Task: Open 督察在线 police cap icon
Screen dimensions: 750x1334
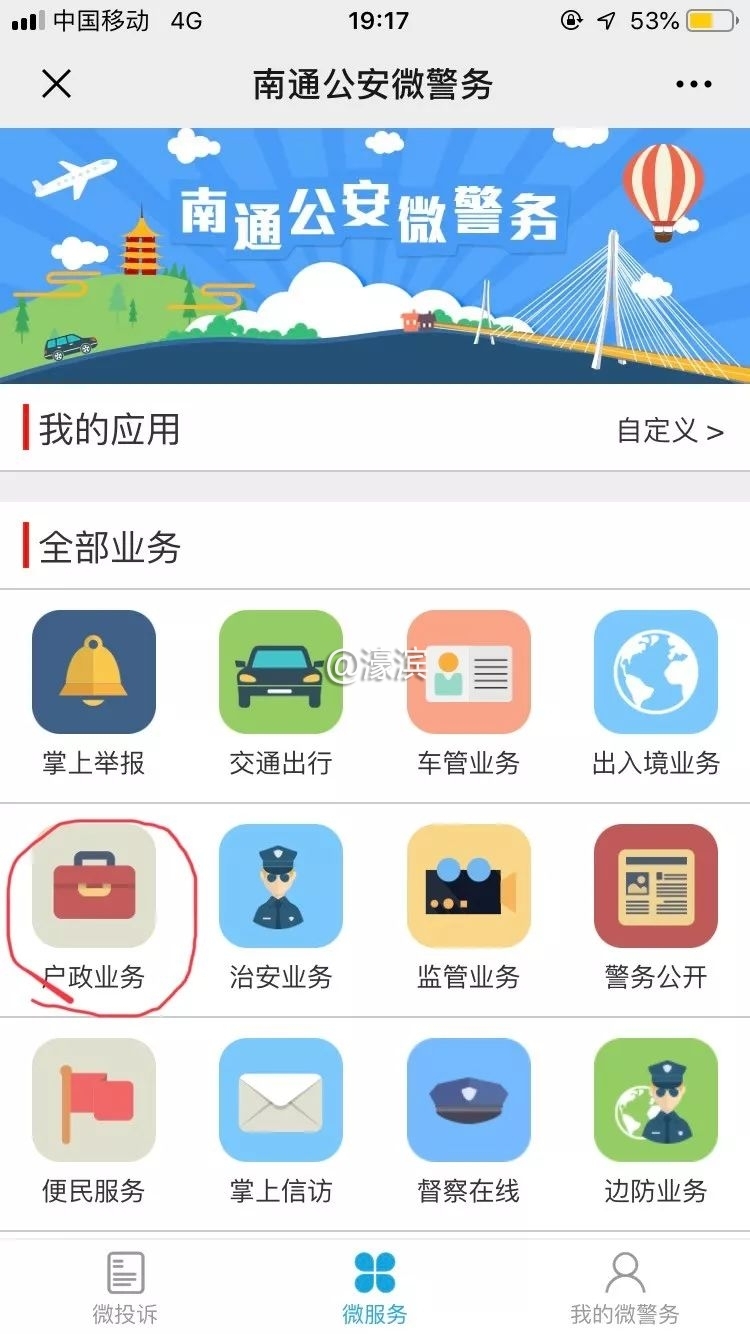Action: coord(468,1100)
